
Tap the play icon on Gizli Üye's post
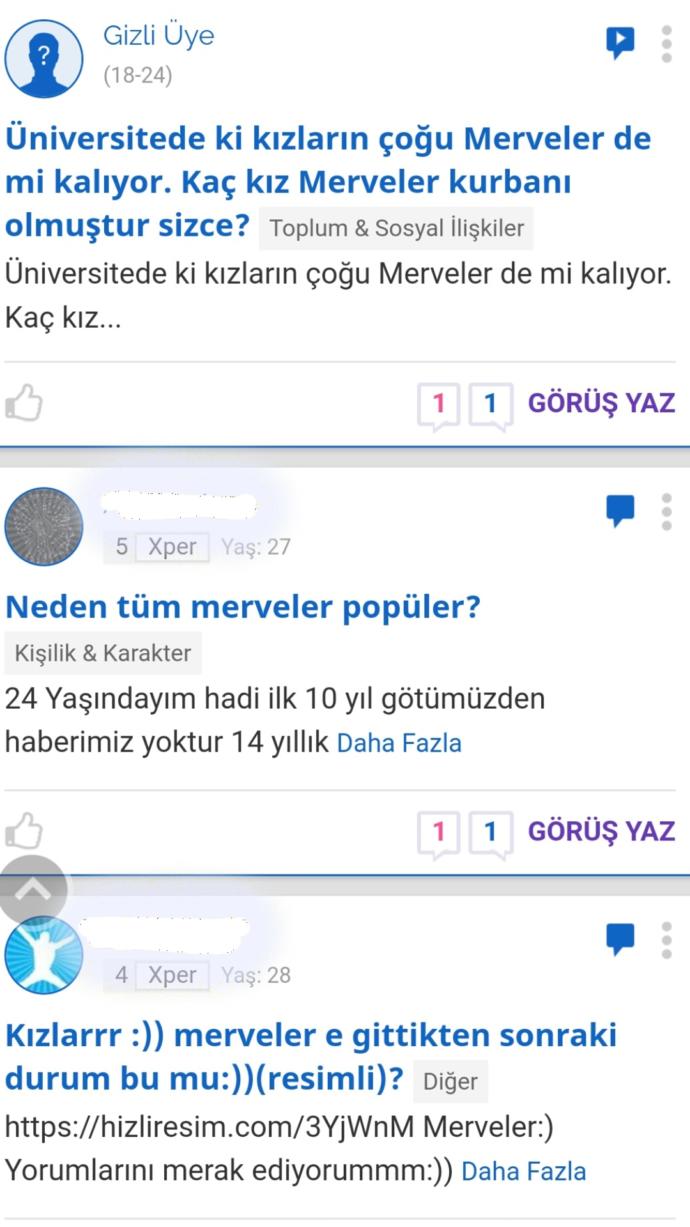620,42
